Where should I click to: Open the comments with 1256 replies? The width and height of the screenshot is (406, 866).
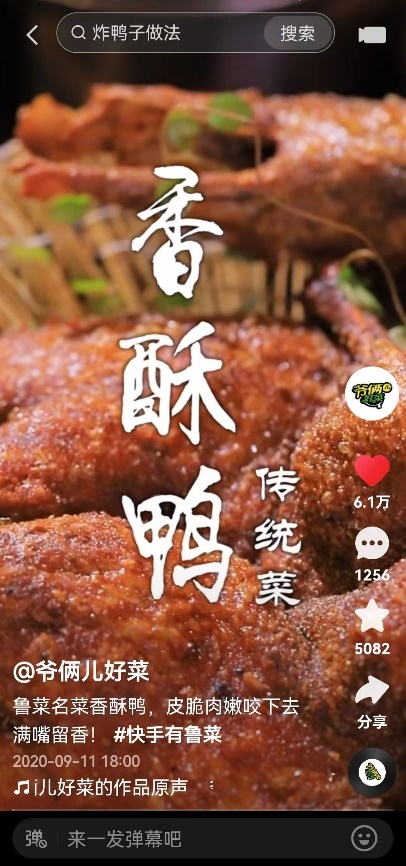[372, 543]
